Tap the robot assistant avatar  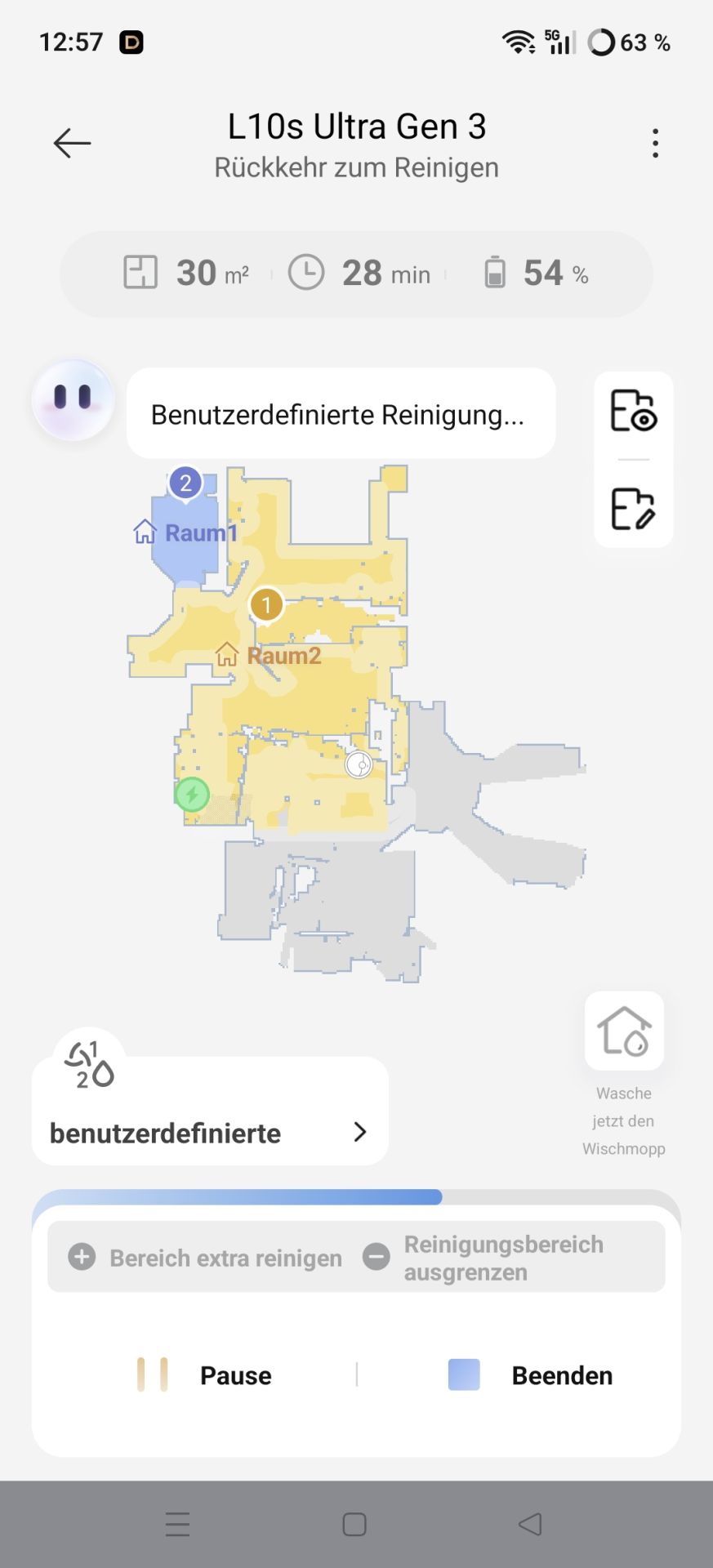[x=73, y=400]
